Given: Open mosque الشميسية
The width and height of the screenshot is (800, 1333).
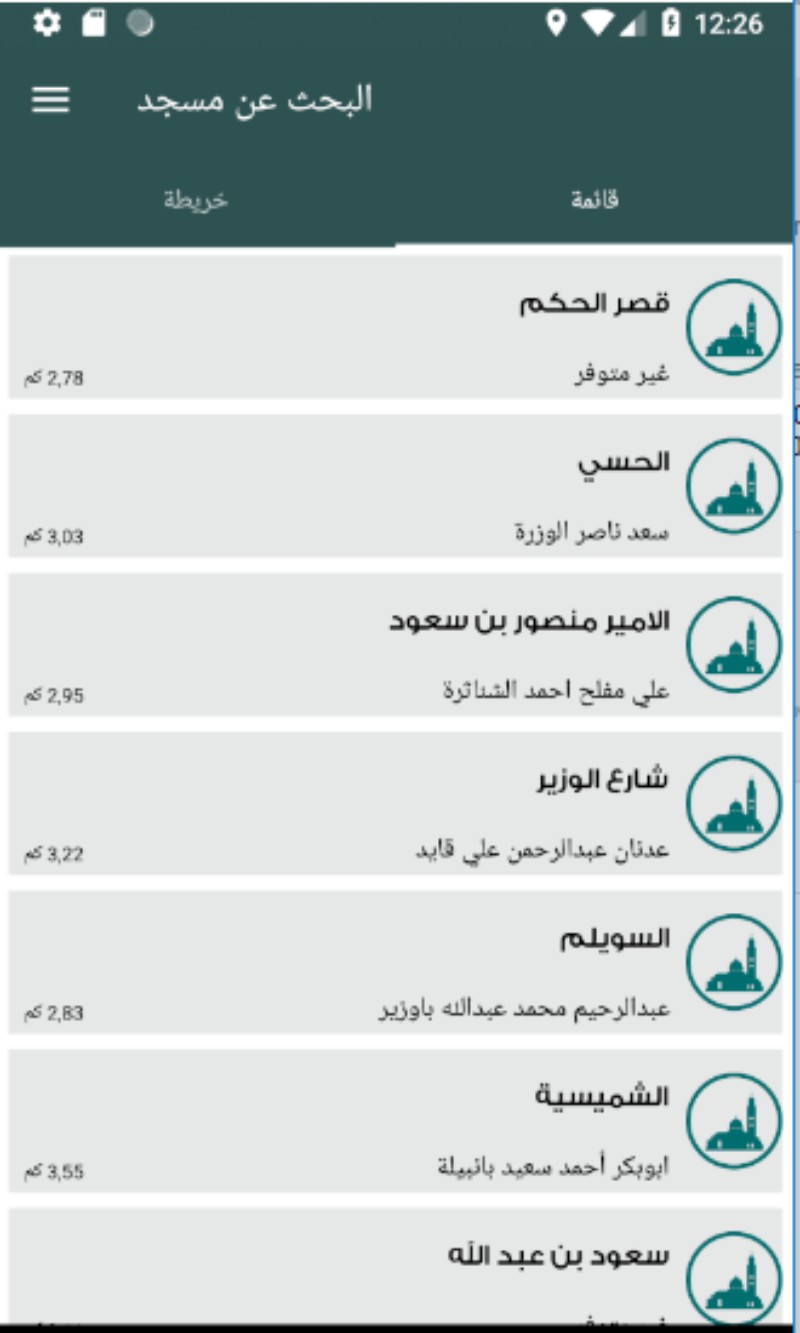Looking at the screenshot, I should pyautogui.click(x=395, y=1120).
